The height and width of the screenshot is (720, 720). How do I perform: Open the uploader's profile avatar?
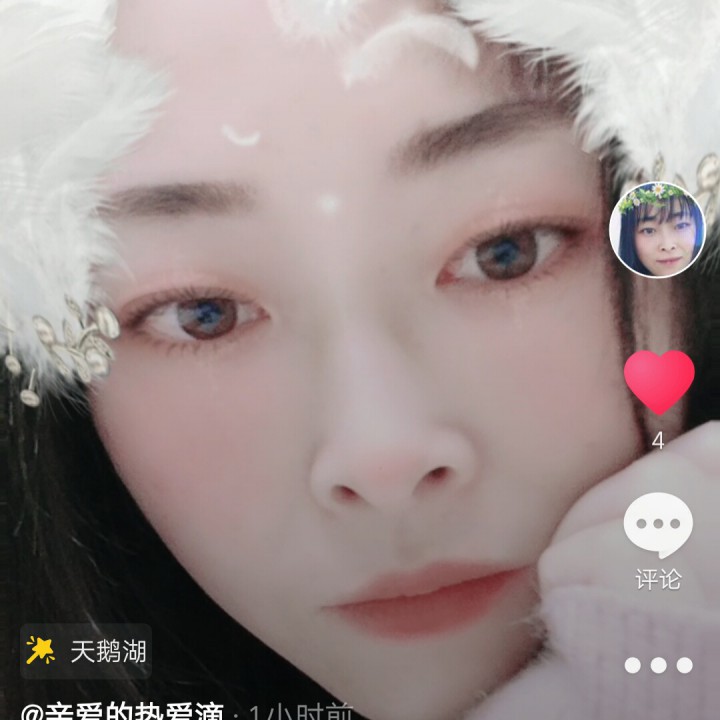[x=657, y=229]
